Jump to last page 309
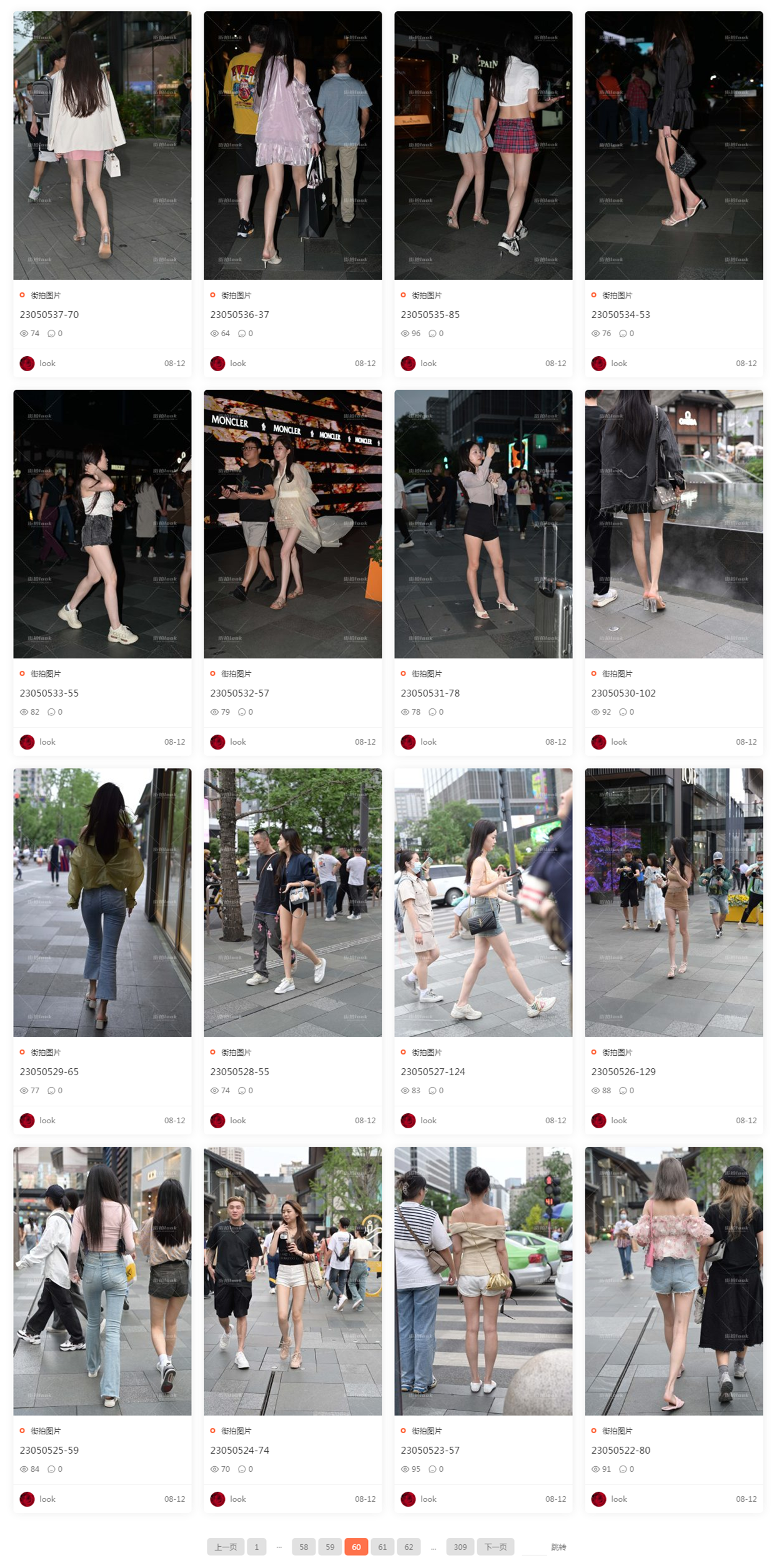 460,1547
